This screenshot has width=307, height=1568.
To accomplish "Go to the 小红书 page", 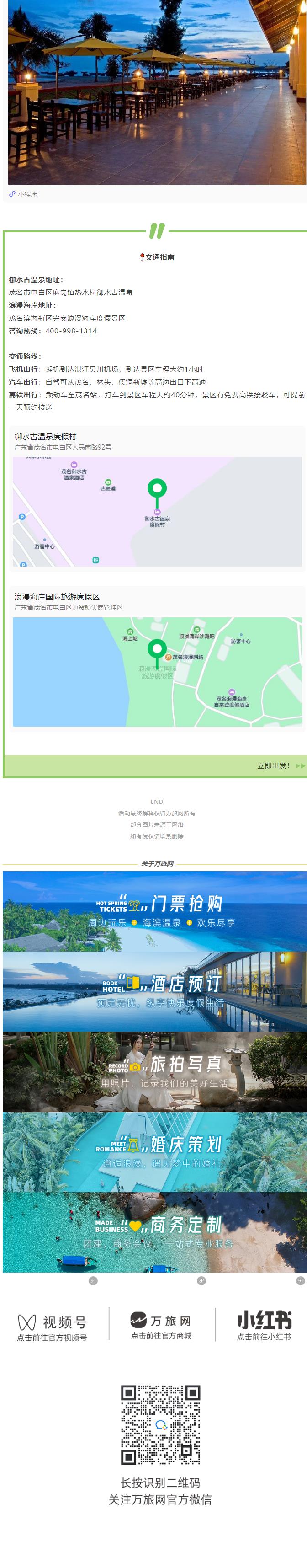I will [x=264, y=1327].
